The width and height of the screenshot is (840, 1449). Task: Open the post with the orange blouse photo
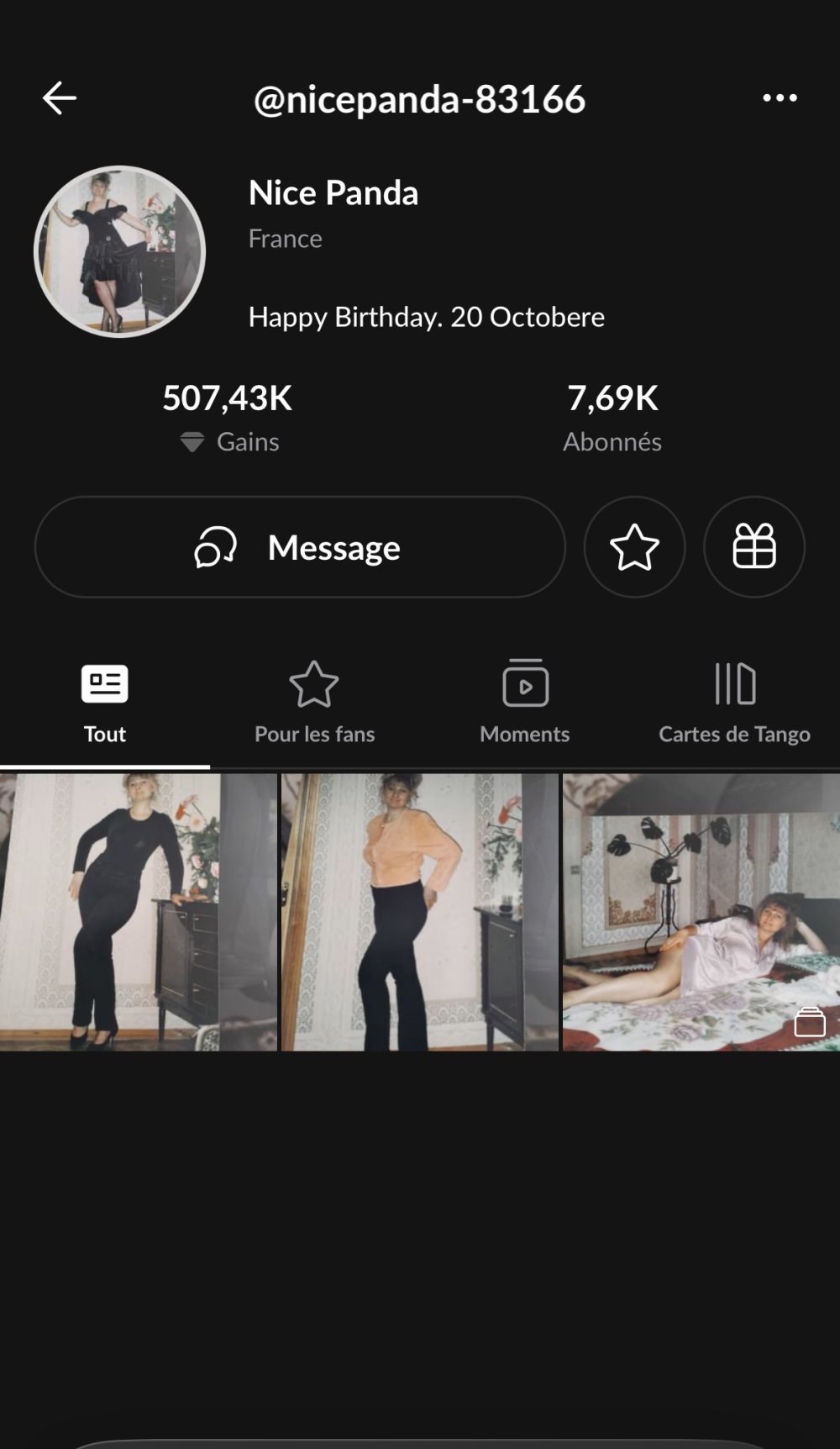[x=419, y=912]
